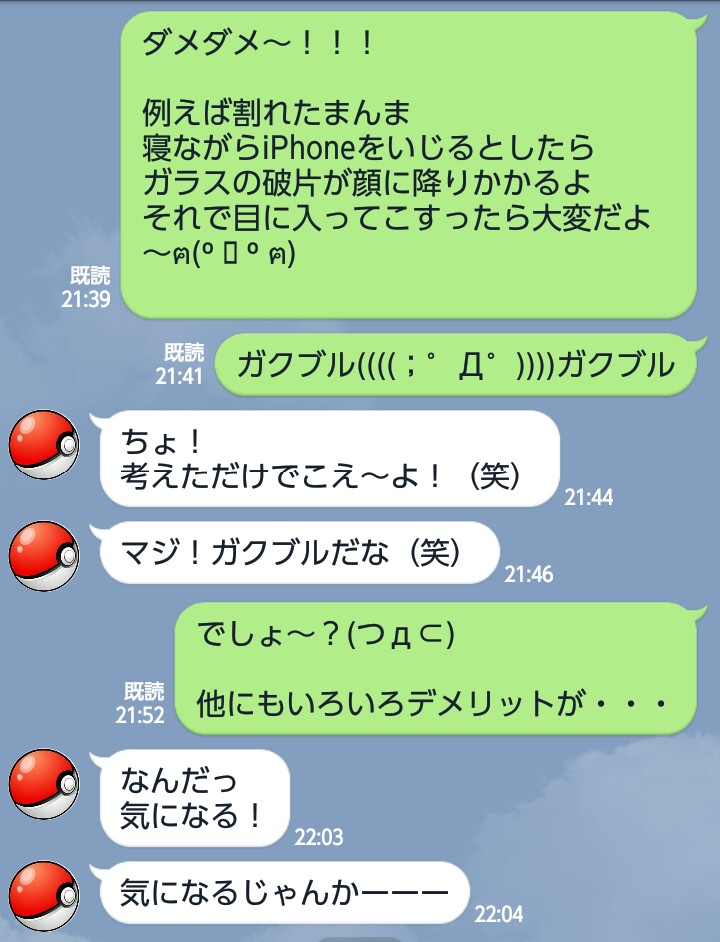Open avatar next to '気になるじゃんかーーー' message
Image resolution: width=720 pixels, height=942 pixels.
[x=44, y=896]
